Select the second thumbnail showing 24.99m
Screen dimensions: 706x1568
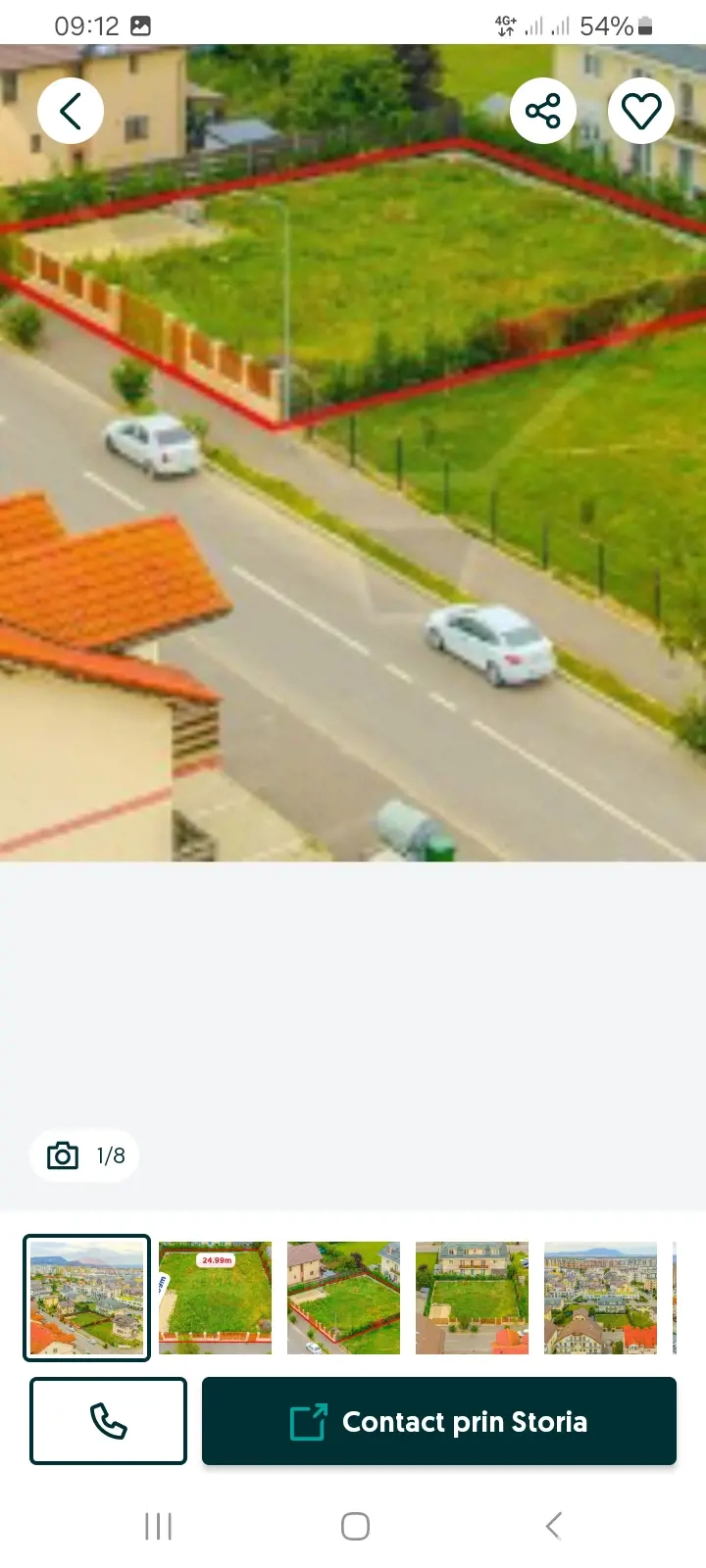pyautogui.click(x=216, y=1298)
